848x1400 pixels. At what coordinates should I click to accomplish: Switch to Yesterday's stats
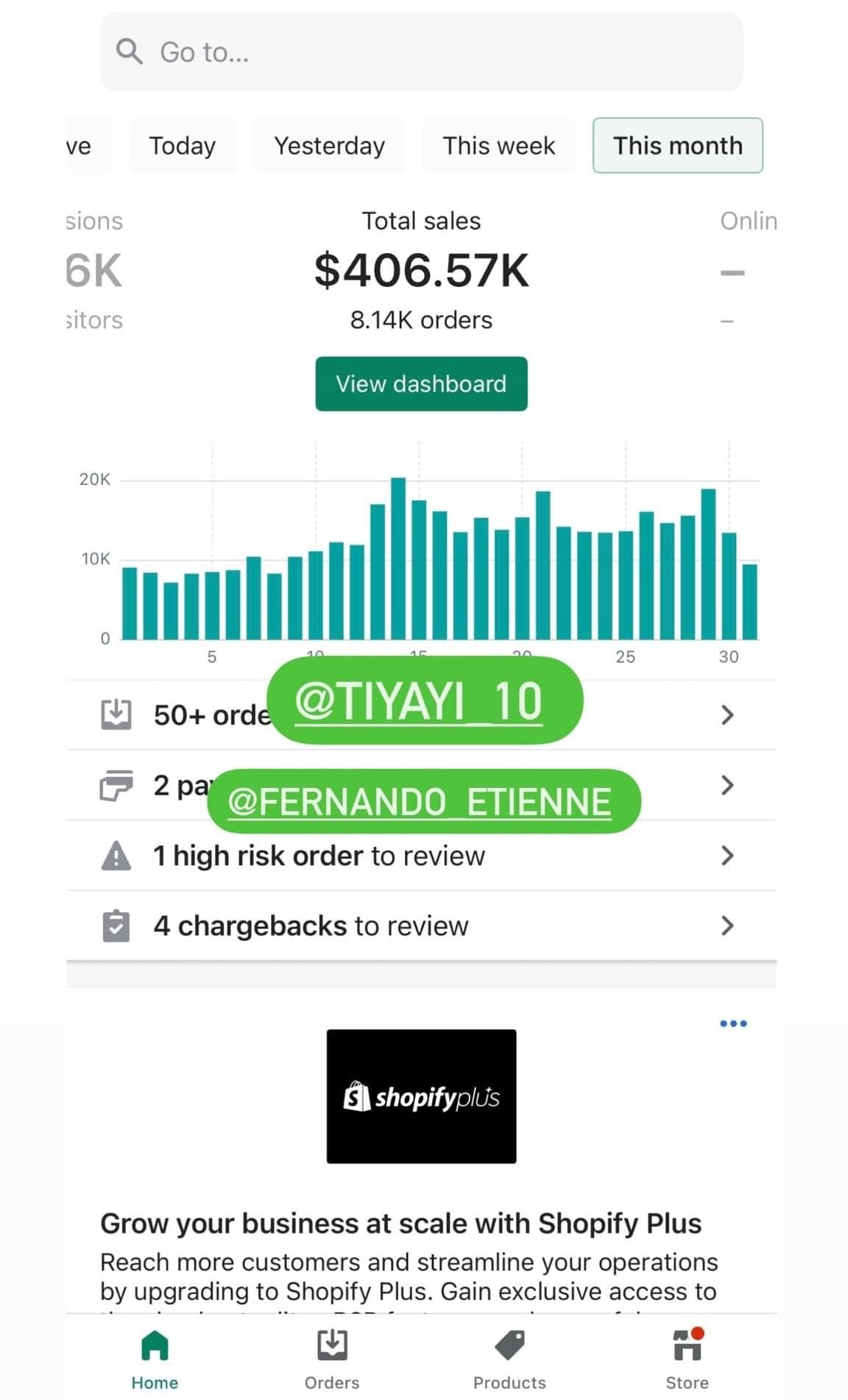pos(329,146)
